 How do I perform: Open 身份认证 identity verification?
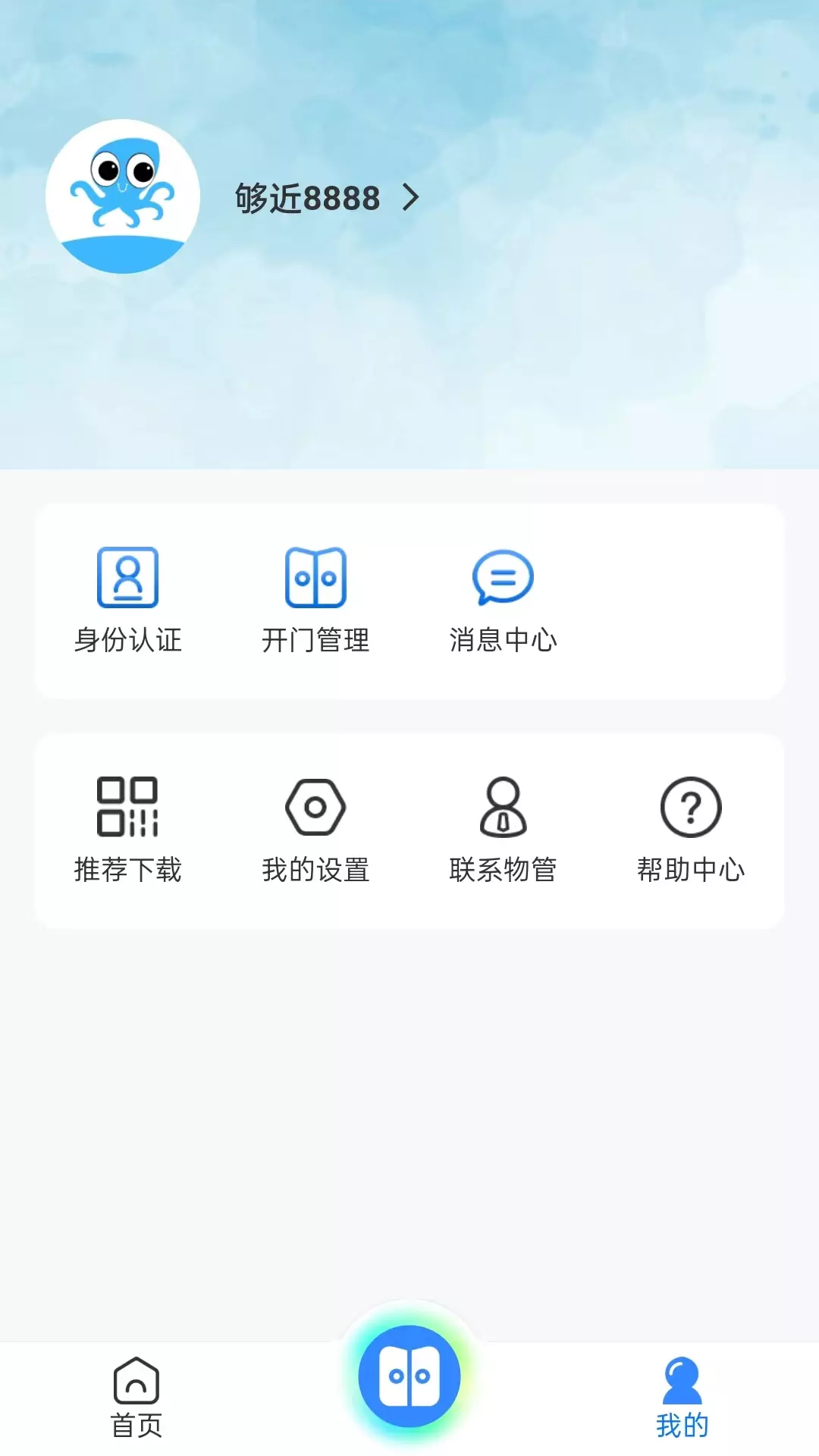click(127, 601)
